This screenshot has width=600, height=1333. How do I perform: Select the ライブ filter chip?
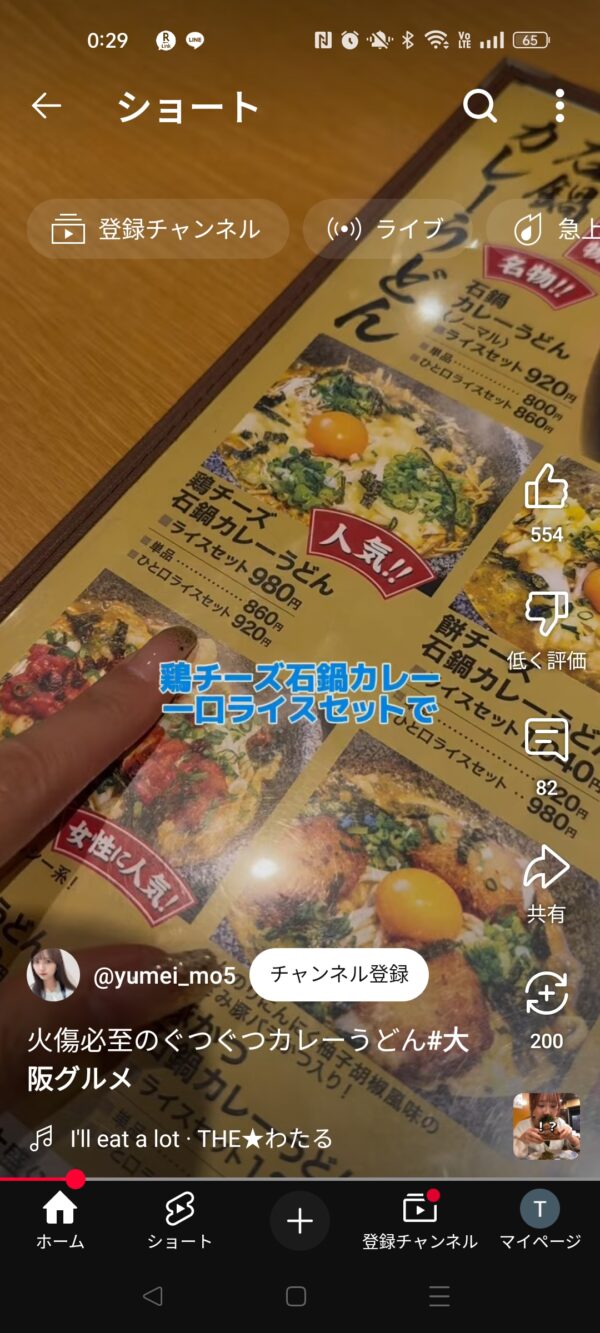387,229
